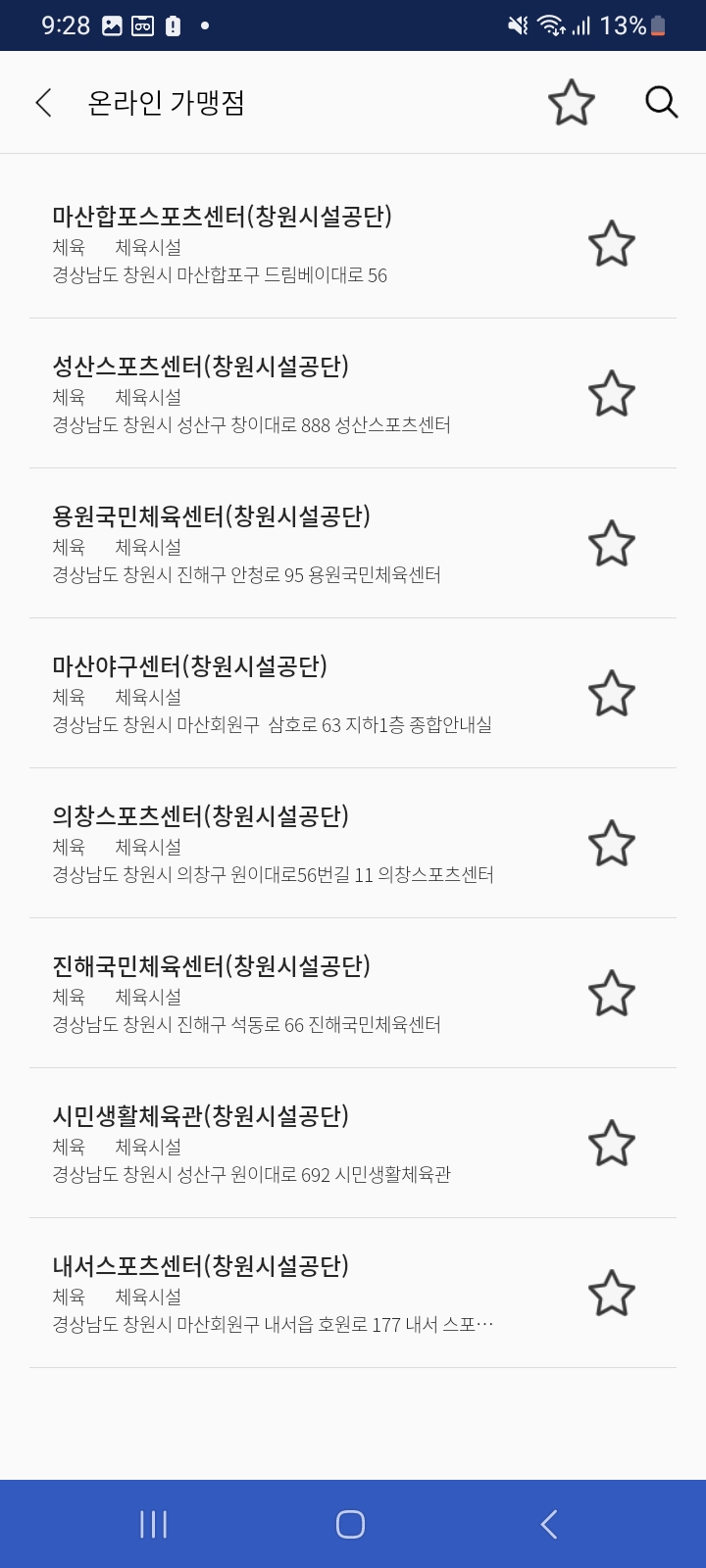The width and height of the screenshot is (706, 1568).
Task: Star 성산스포츠센터 as favorite
Action: (612, 394)
